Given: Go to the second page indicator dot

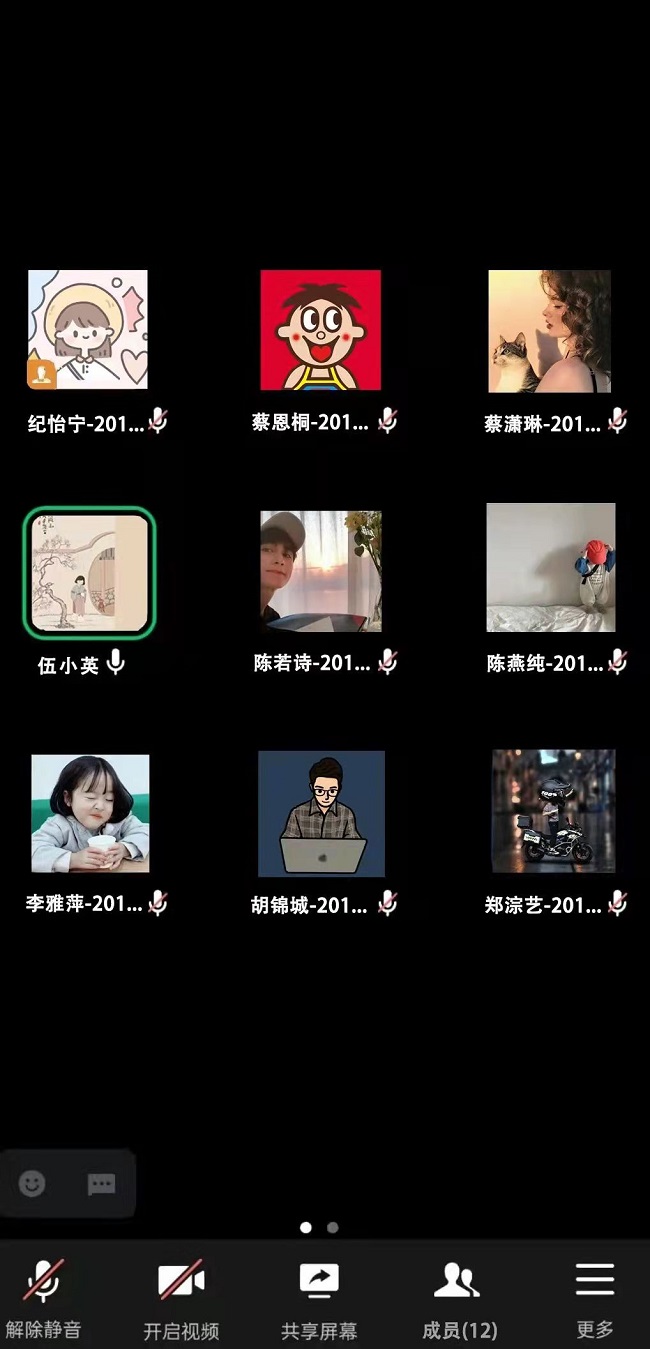Looking at the screenshot, I should [333, 1227].
